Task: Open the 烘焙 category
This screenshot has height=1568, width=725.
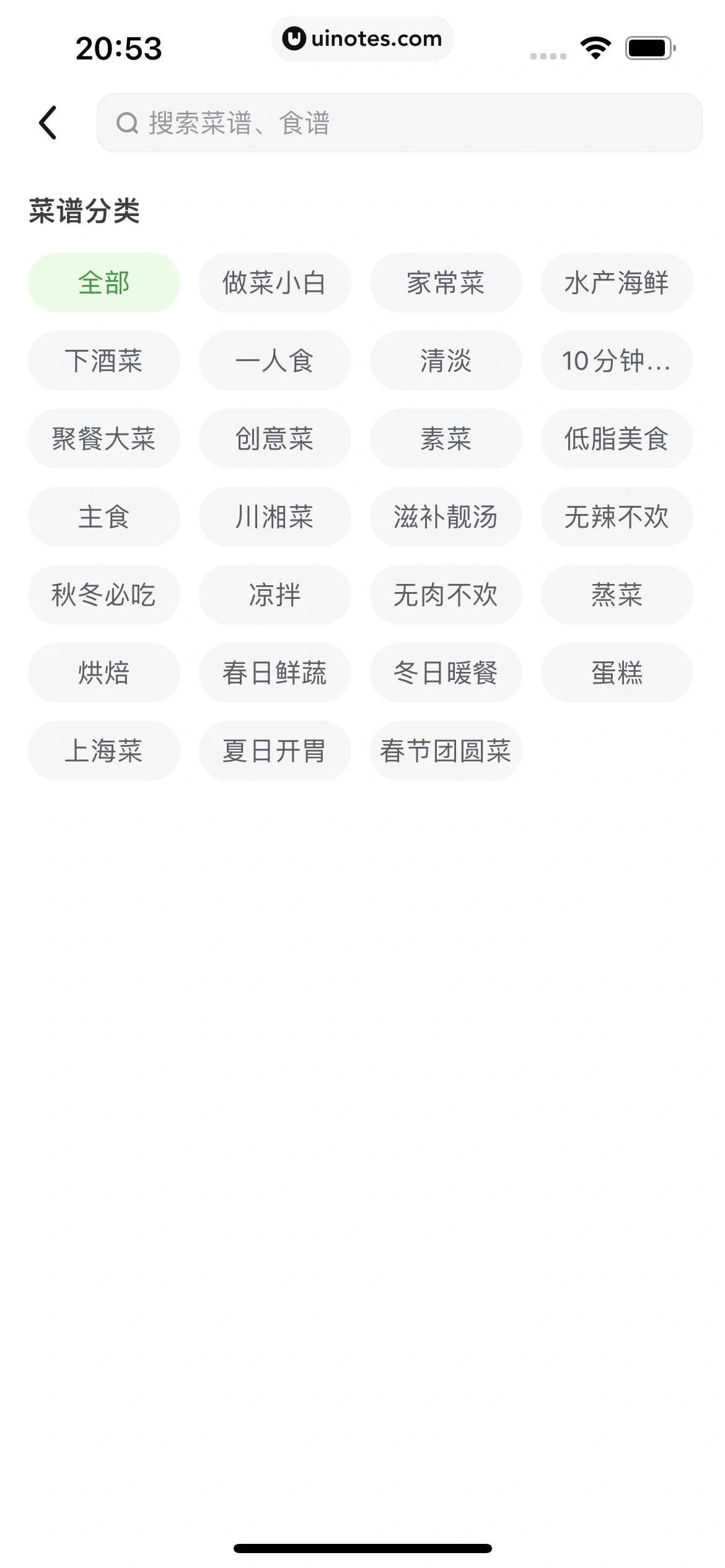Action: 104,673
